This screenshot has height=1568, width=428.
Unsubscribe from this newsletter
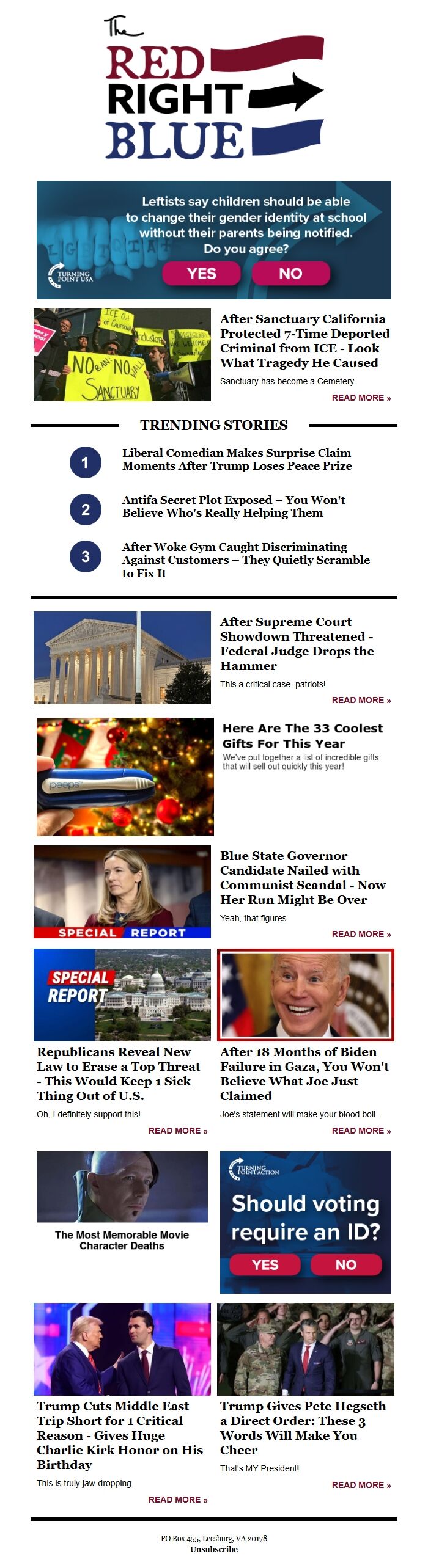click(x=213, y=1549)
